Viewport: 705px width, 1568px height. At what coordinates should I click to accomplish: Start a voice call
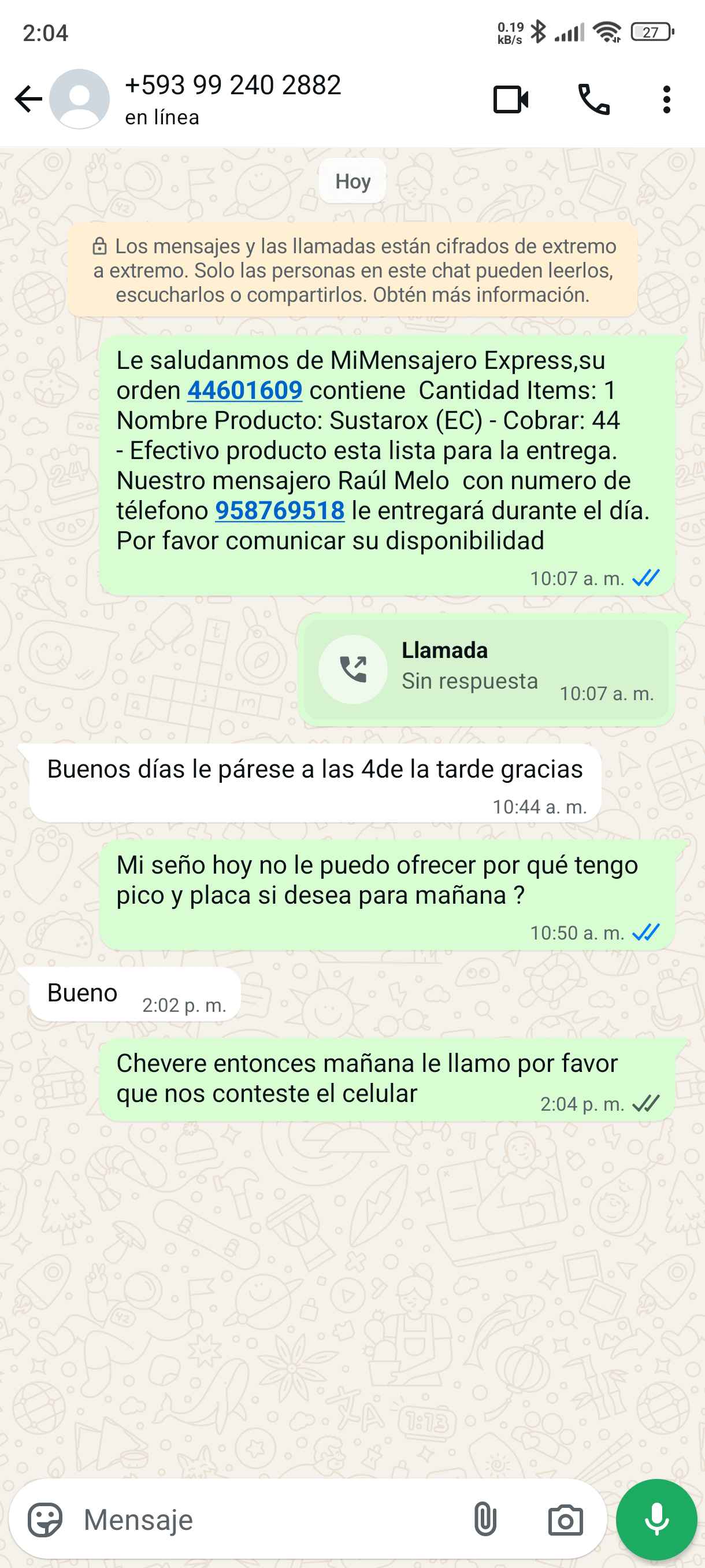pyautogui.click(x=593, y=99)
